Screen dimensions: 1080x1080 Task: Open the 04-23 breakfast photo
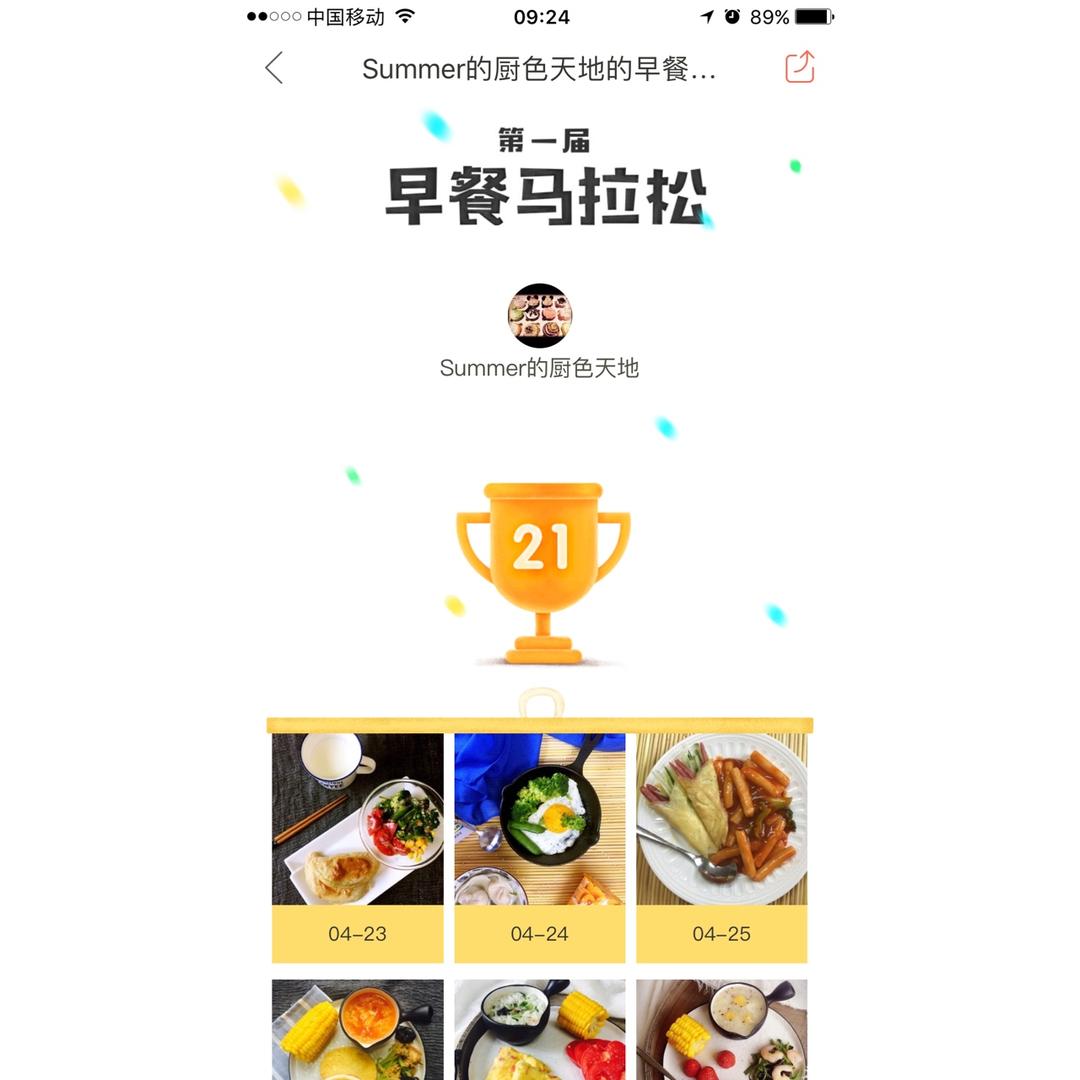coord(358,820)
